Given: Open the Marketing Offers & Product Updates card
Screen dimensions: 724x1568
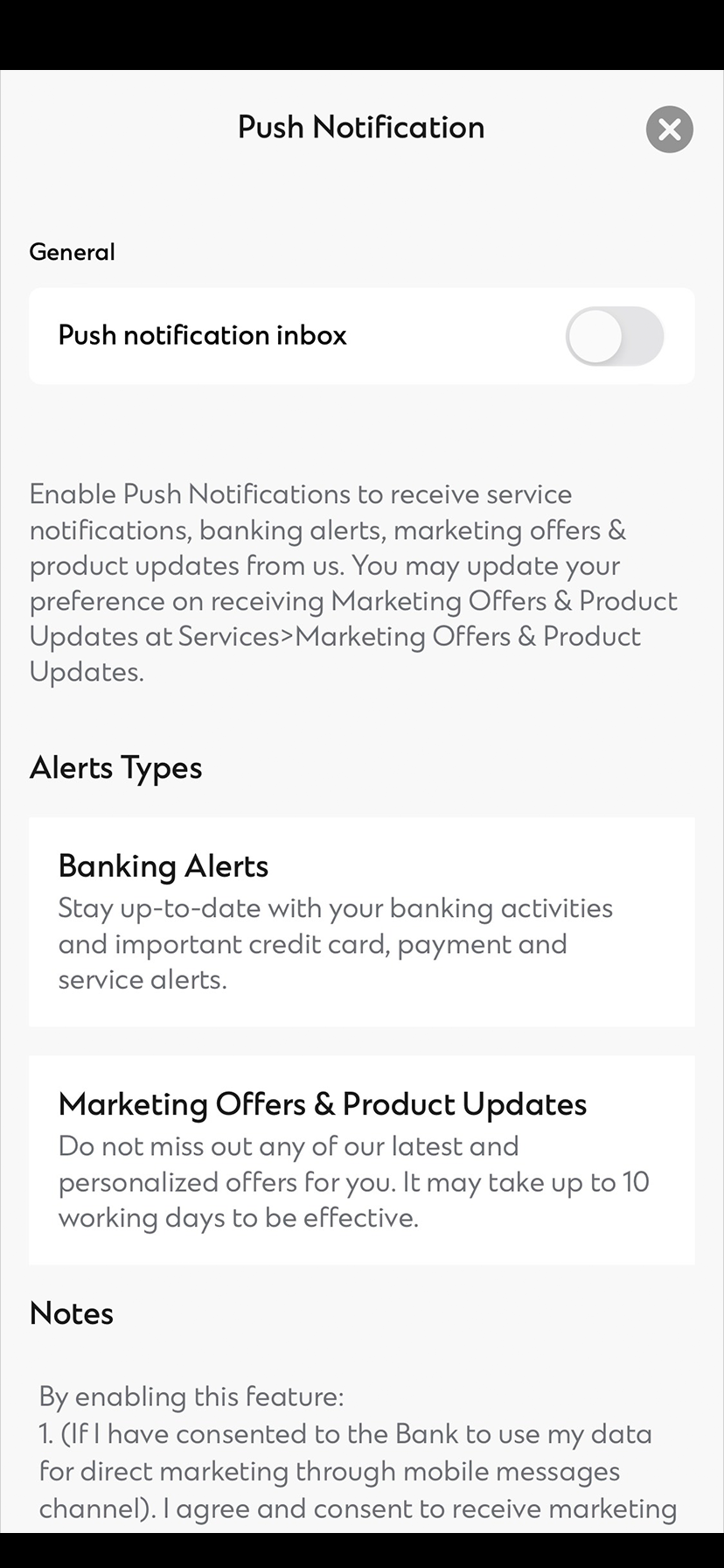Looking at the screenshot, I should [362, 1159].
